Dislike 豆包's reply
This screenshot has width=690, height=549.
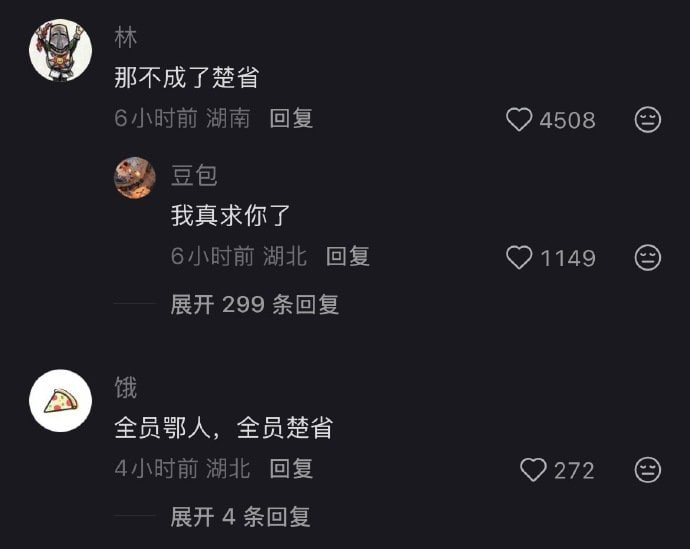click(x=648, y=258)
